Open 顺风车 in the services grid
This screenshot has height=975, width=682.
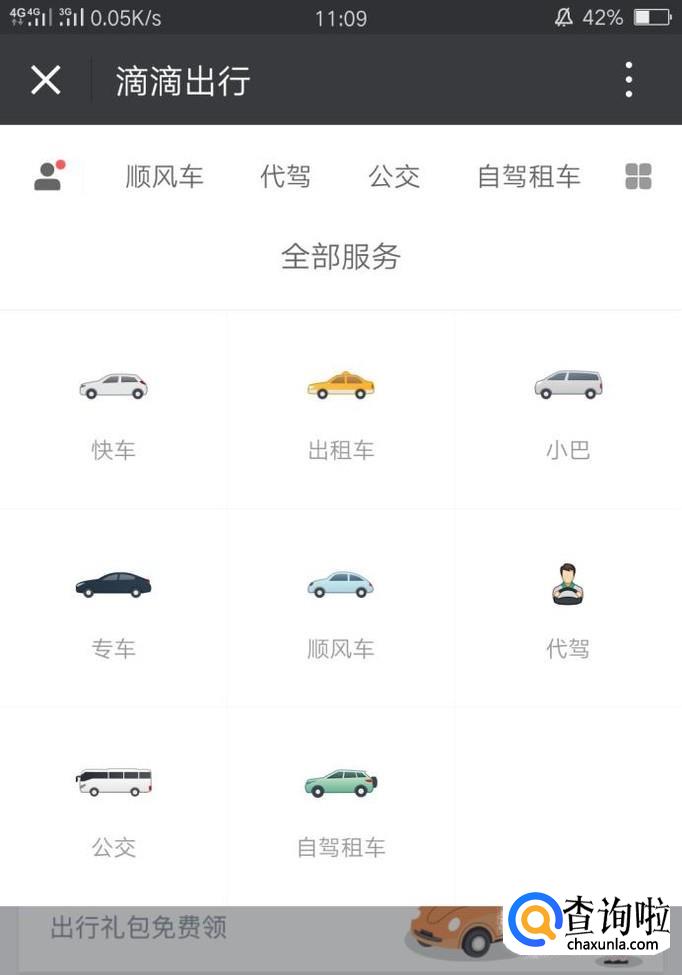(x=341, y=609)
